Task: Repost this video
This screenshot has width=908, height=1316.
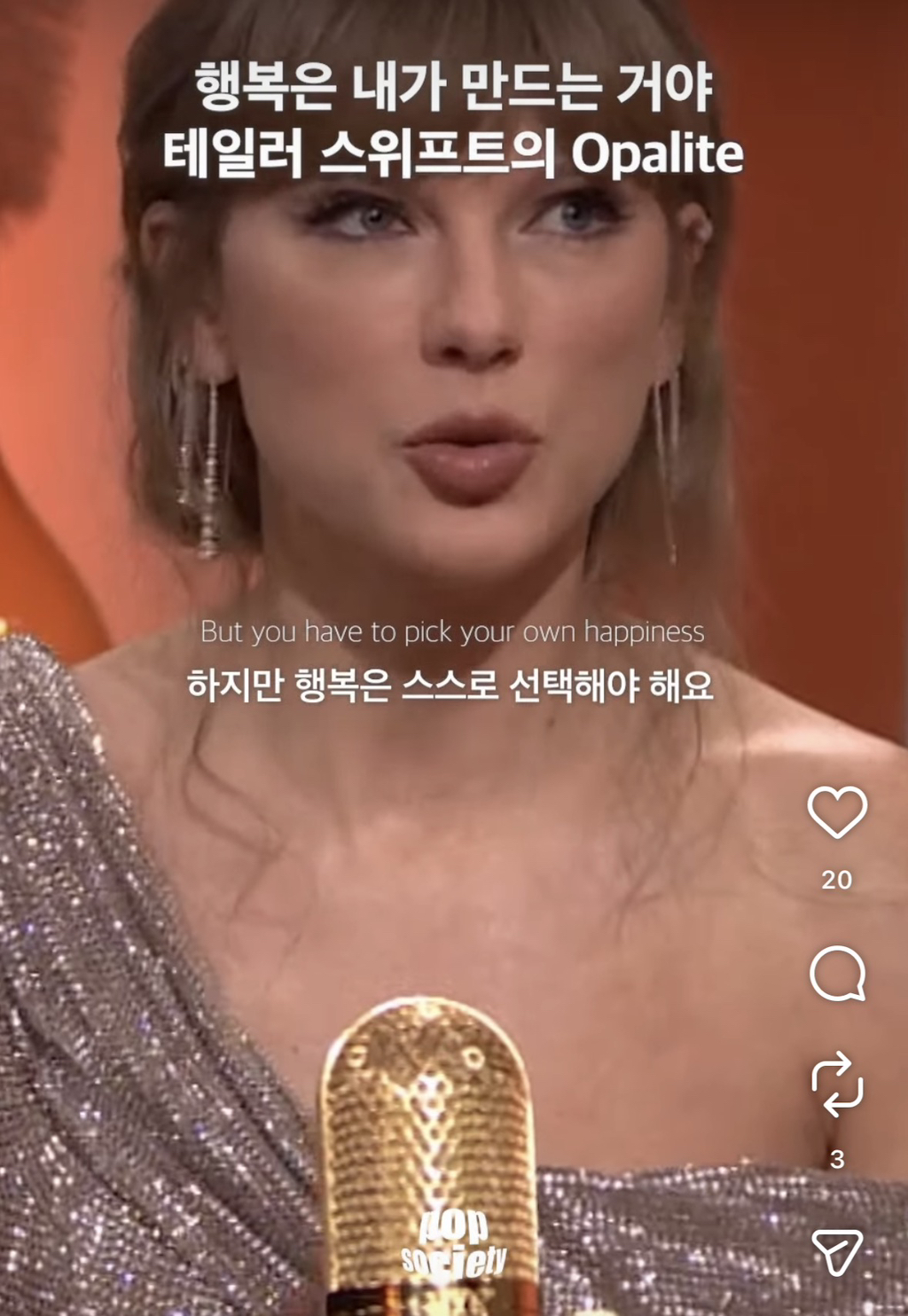Action: [837, 1084]
